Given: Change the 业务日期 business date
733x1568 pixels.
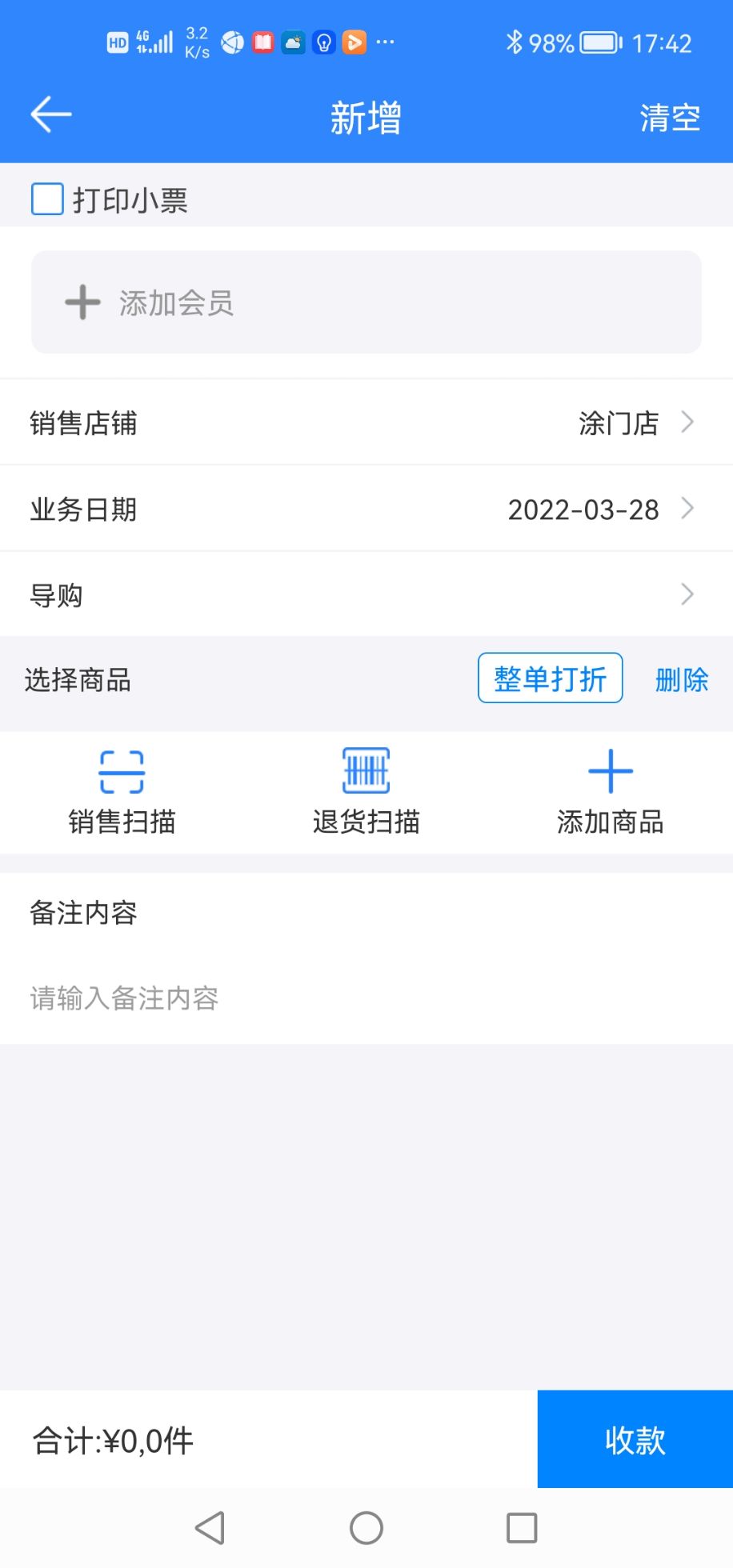Looking at the screenshot, I should [366, 509].
